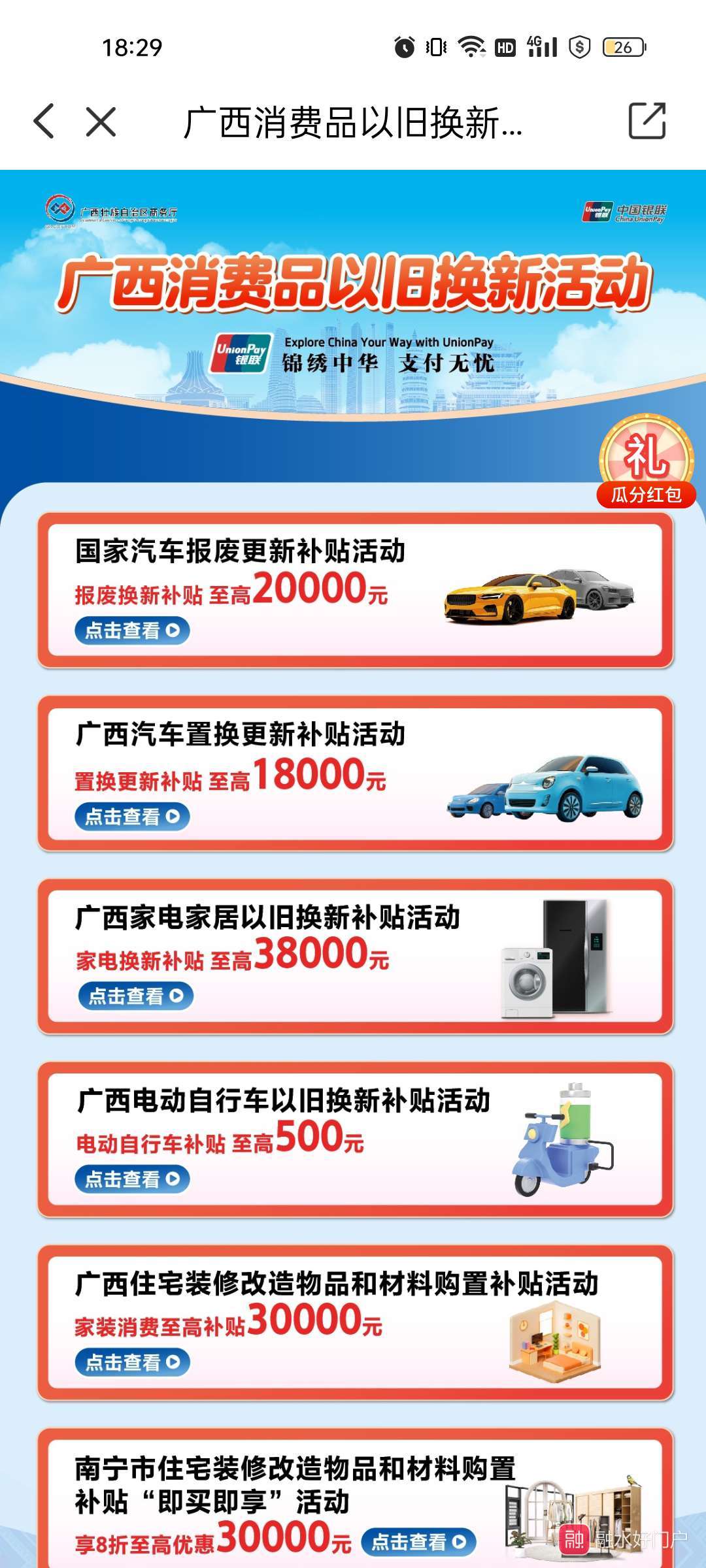The width and height of the screenshot is (706, 1568).
Task: Open the share icon in the title bar
Action: click(647, 121)
